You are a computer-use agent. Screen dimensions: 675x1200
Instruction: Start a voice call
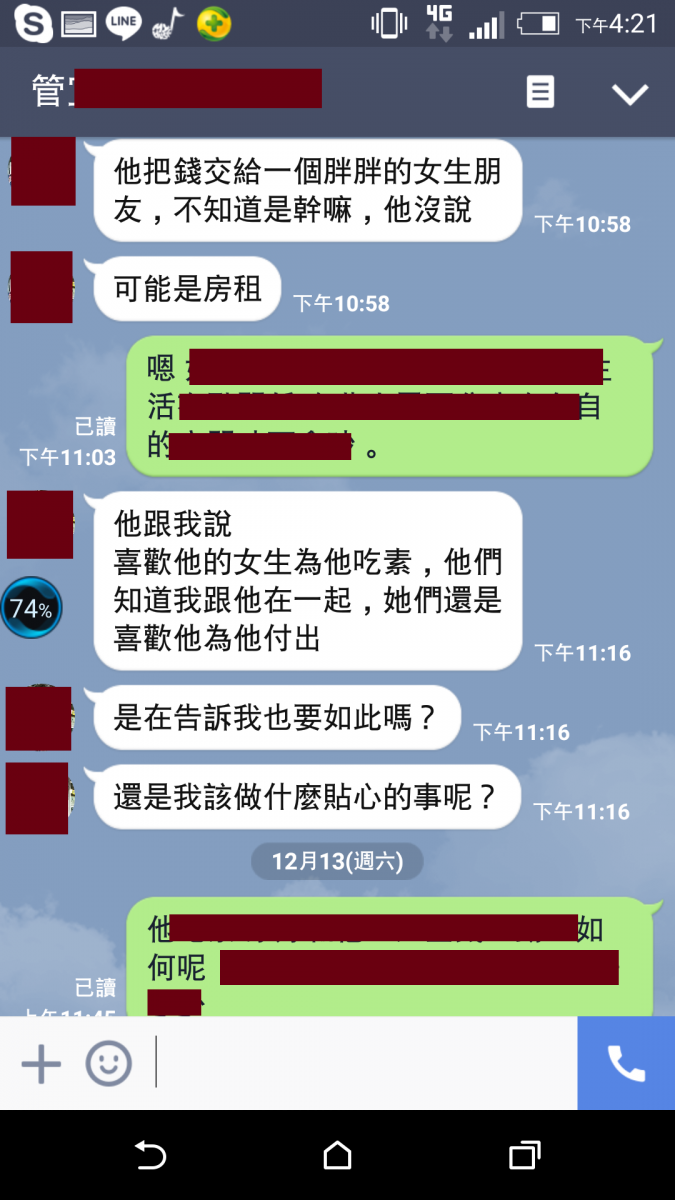click(x=626, y=1064)
